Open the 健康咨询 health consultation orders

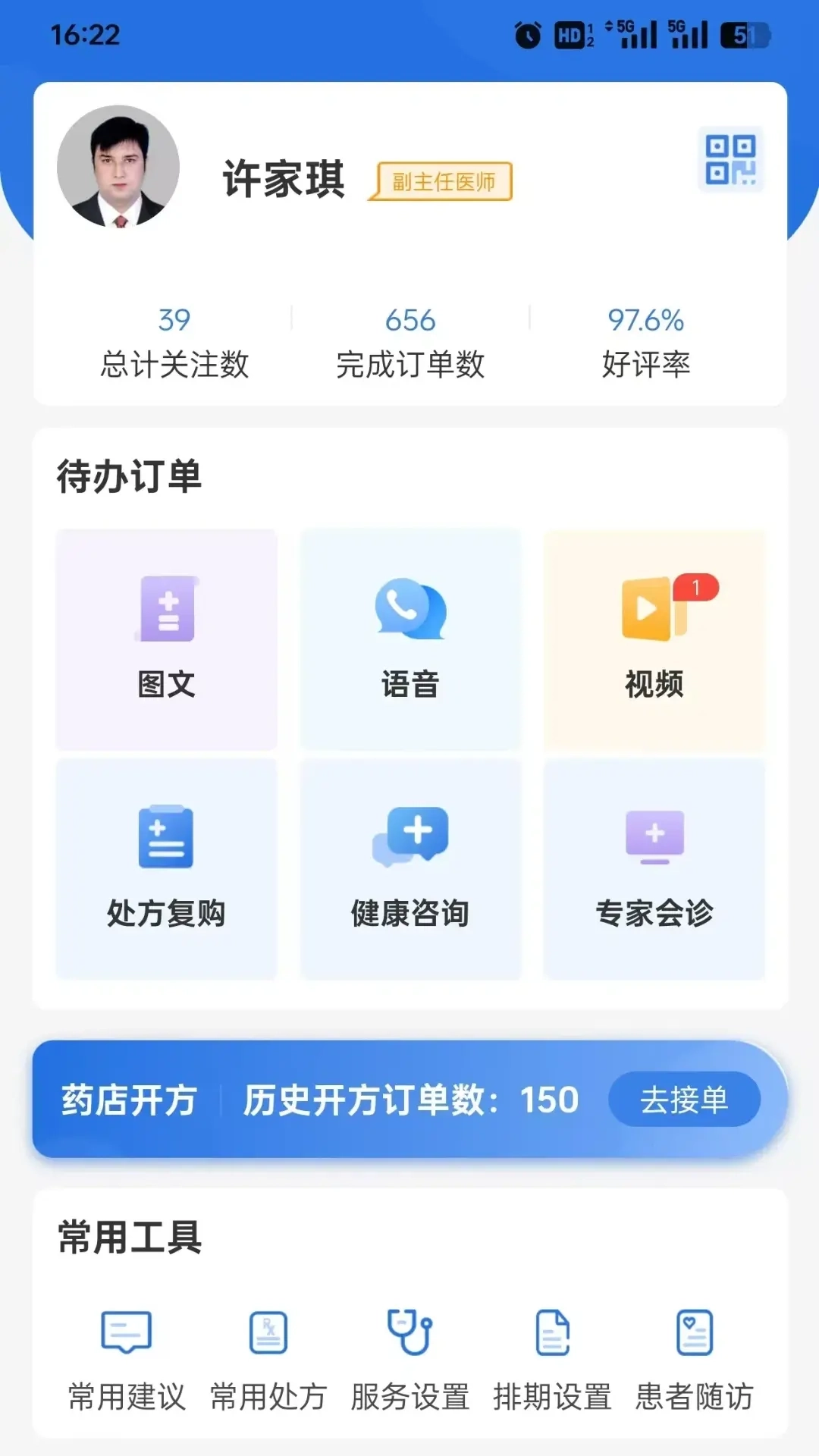409,871
